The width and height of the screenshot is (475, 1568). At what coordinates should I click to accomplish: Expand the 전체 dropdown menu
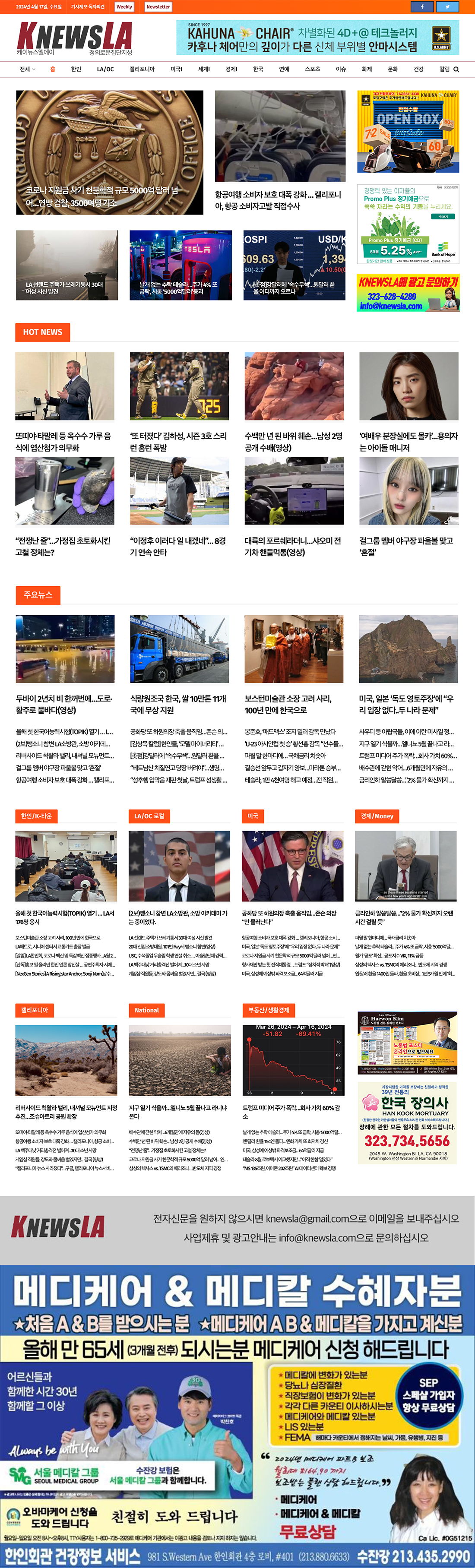[27, 70]
